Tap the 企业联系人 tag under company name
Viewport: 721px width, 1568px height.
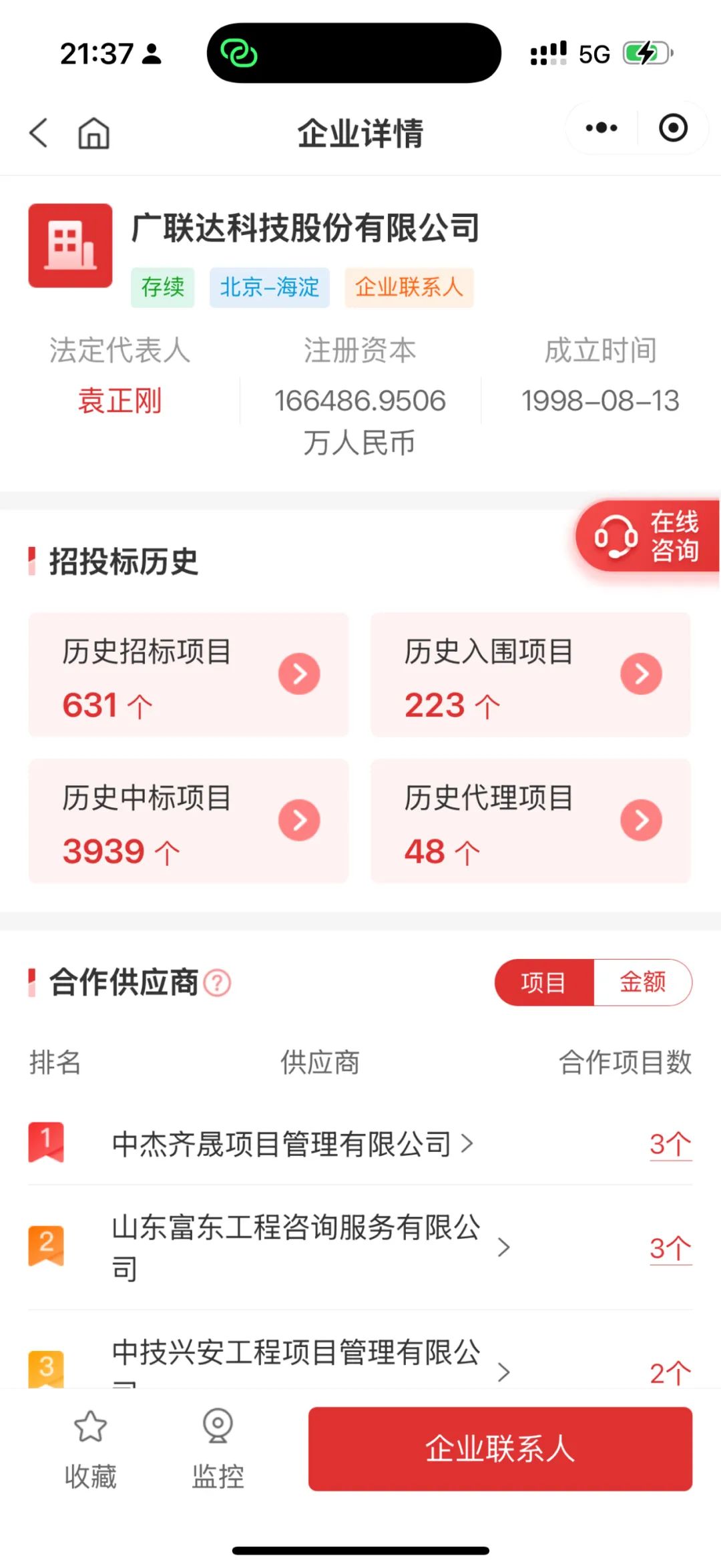click(409, 287)
